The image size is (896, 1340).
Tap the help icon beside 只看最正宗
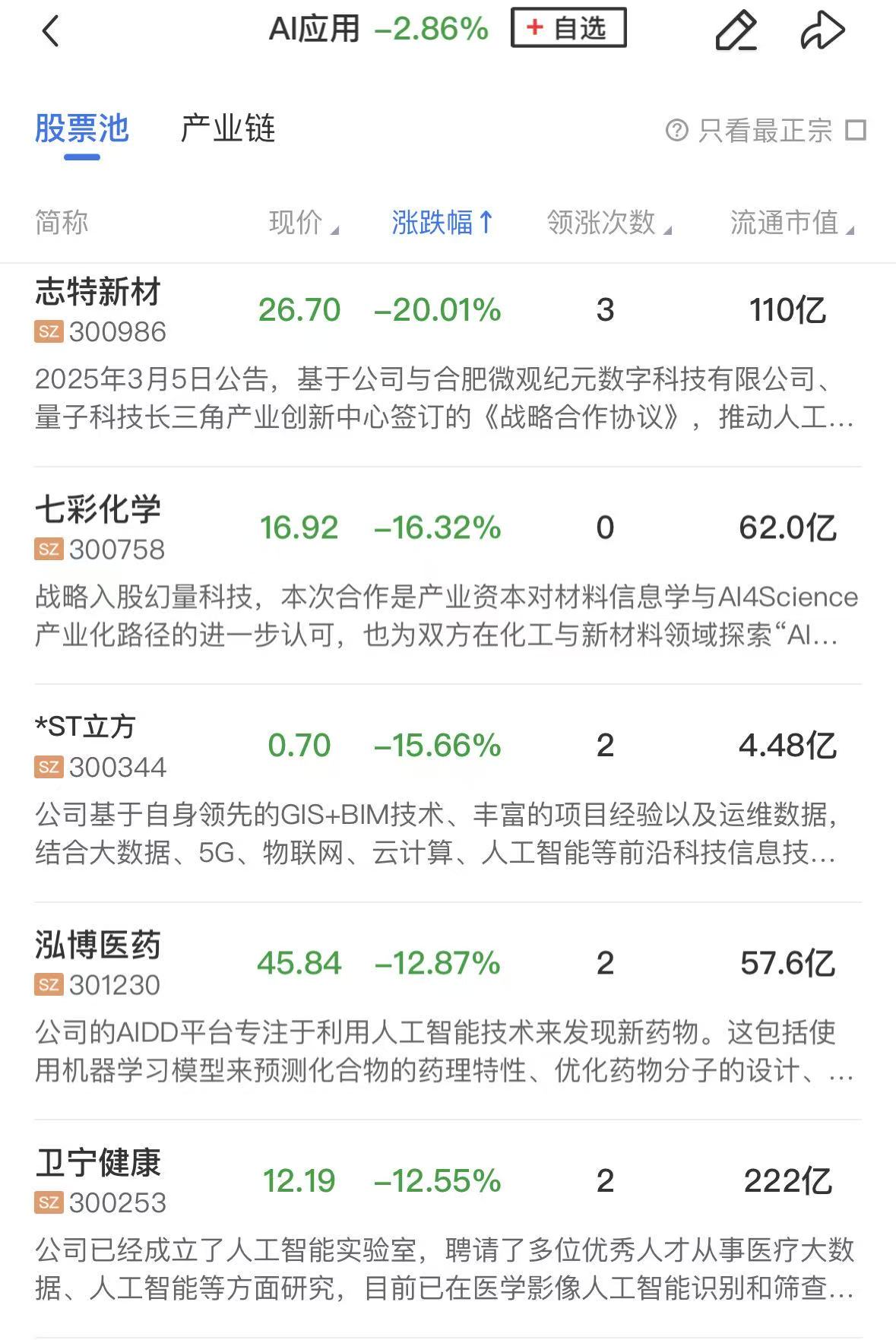coord(676,131)
